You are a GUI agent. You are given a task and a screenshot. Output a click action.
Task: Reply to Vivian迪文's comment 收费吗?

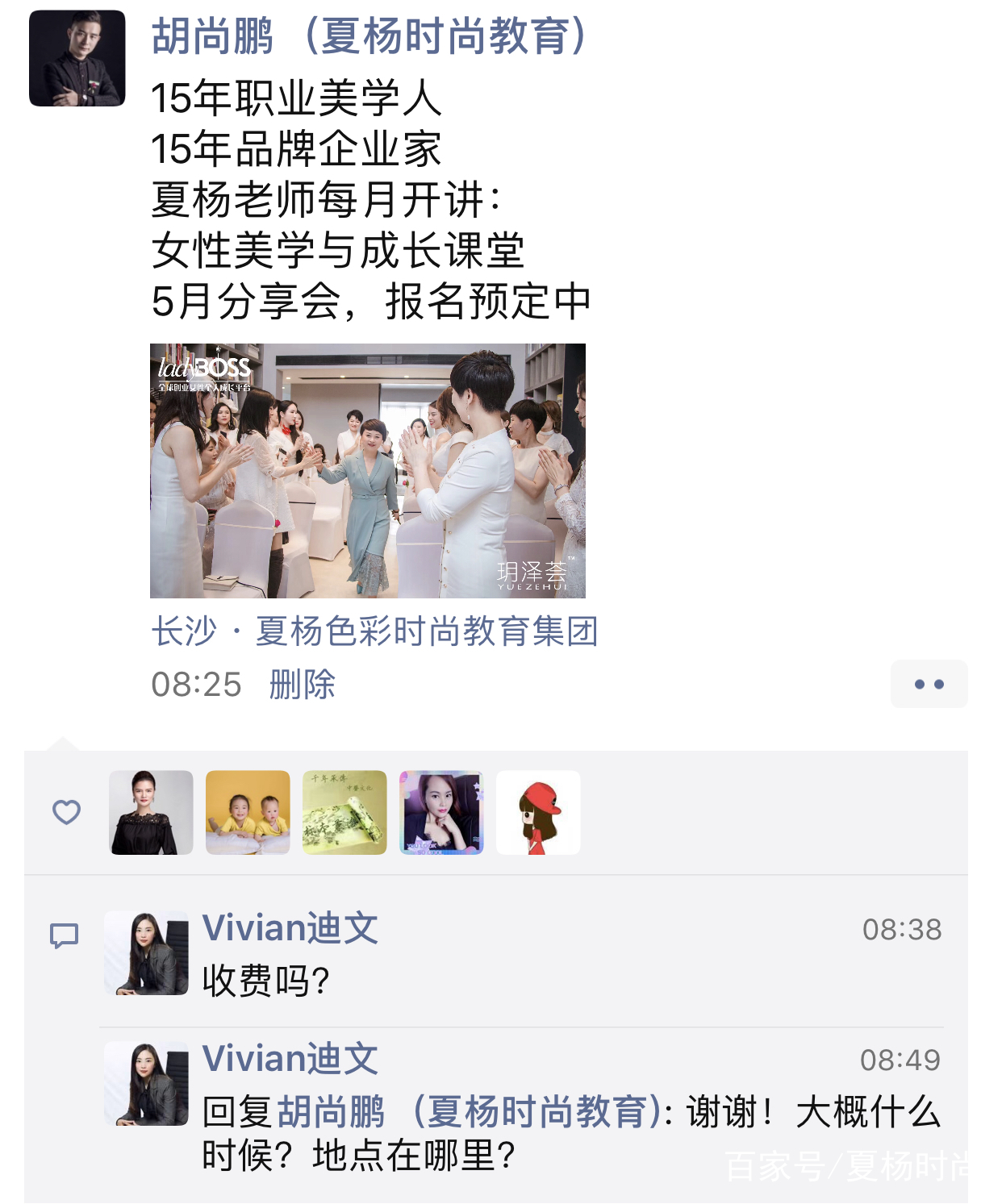pos(266,981)
